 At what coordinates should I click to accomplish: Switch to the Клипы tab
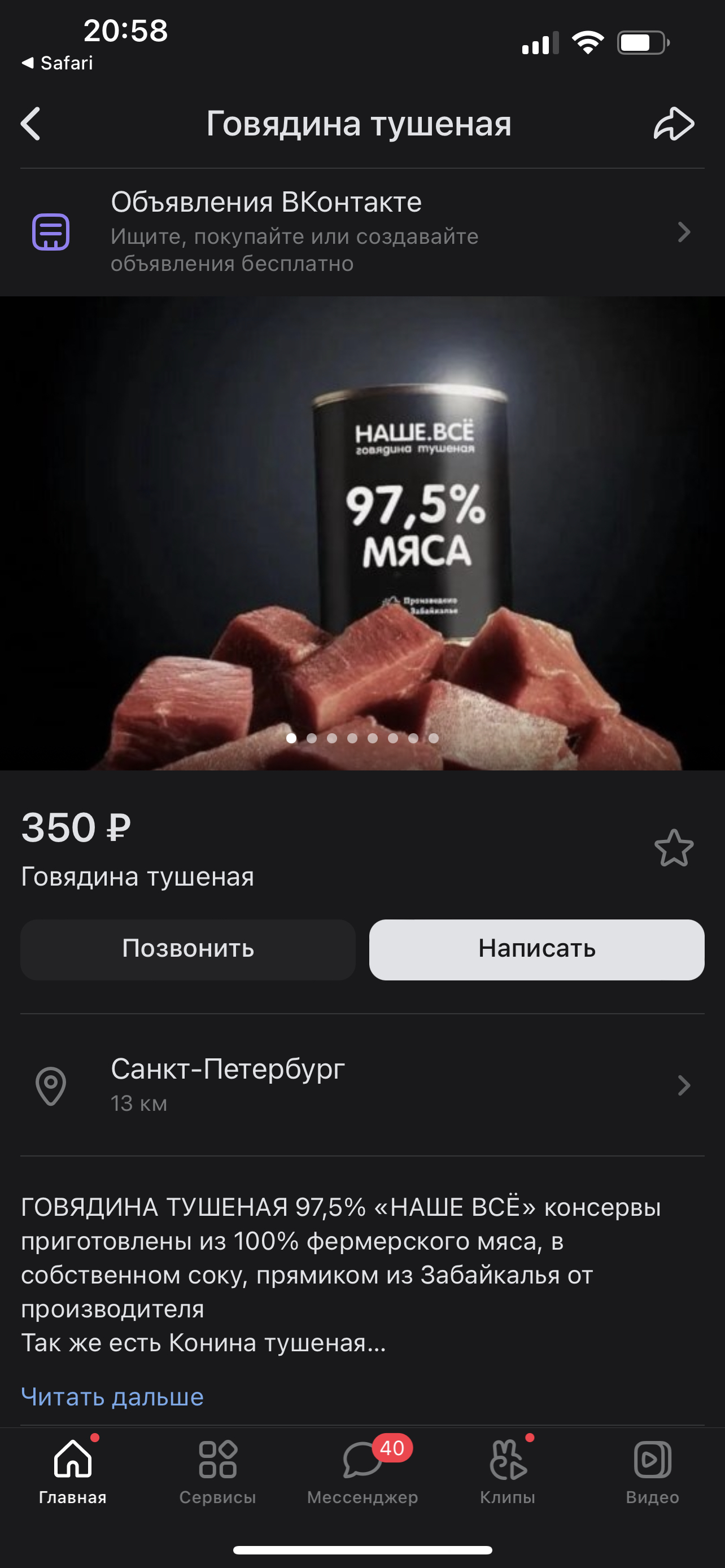click(507, 1470)
